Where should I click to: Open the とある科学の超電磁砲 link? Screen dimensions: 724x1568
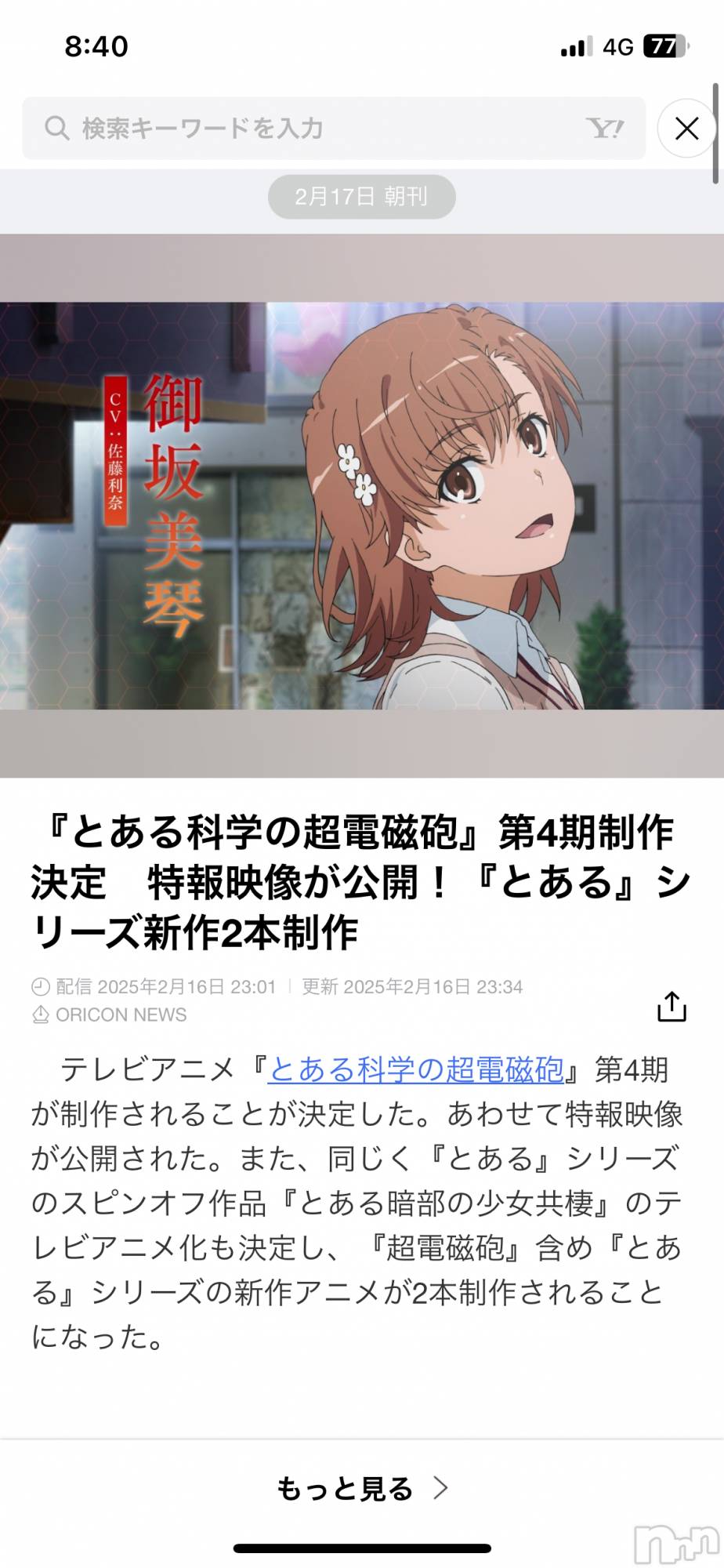pos(415,1070)
